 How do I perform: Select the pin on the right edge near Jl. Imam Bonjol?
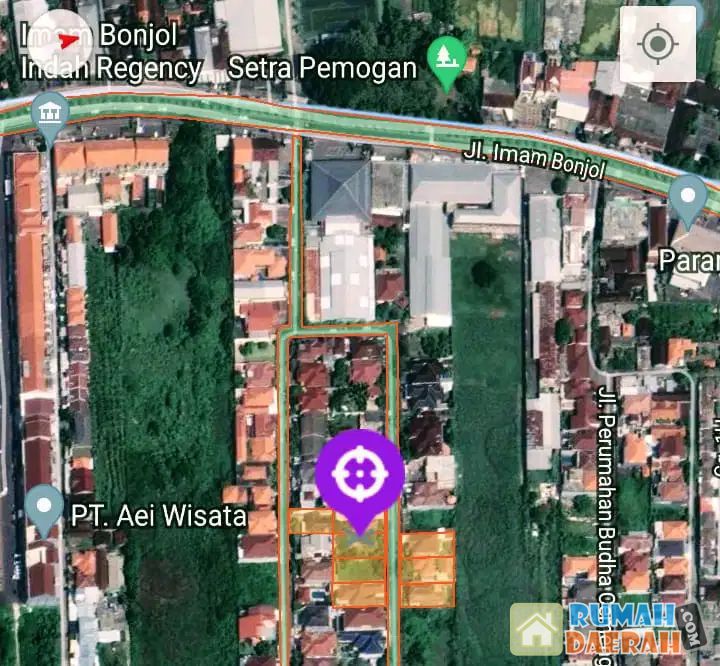[x=688, y=196]
